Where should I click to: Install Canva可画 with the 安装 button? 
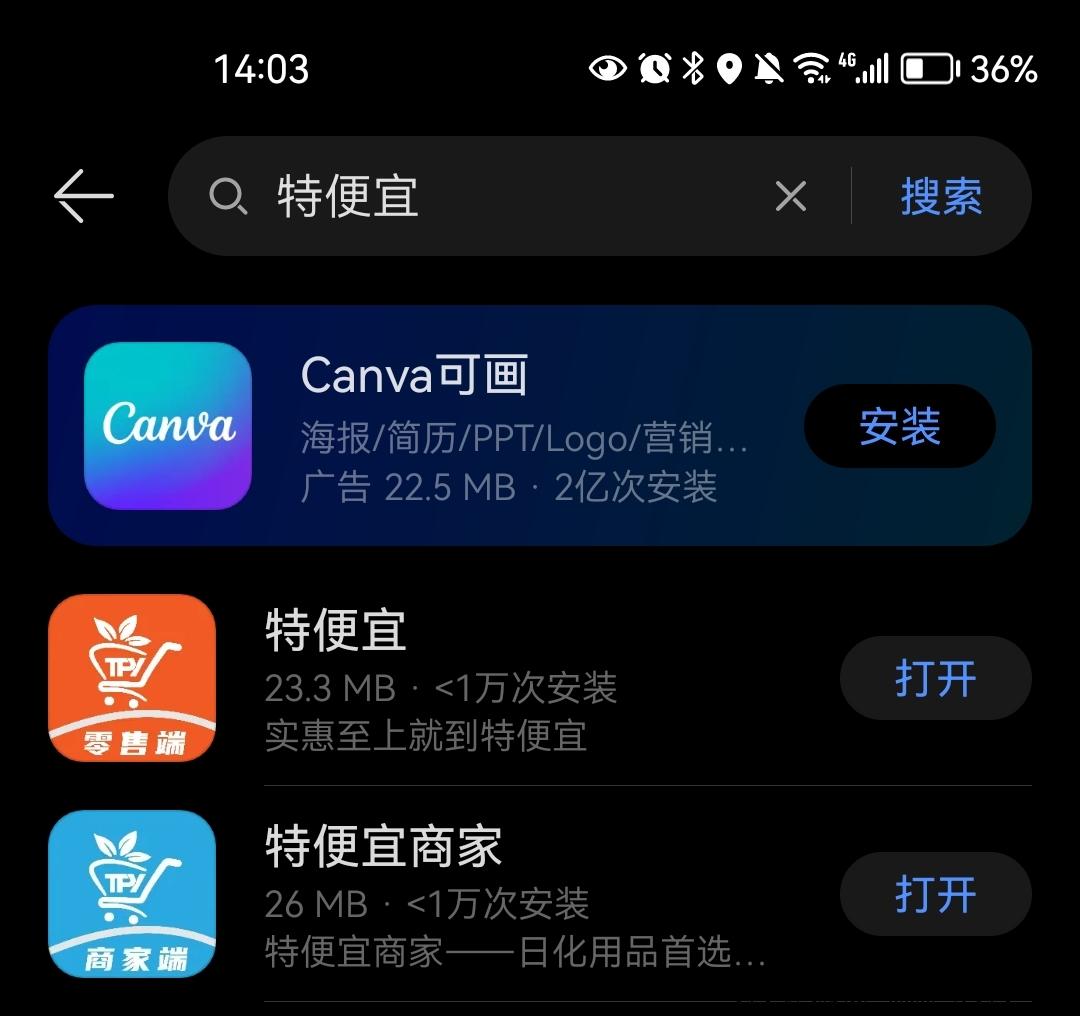click(899, 426)
